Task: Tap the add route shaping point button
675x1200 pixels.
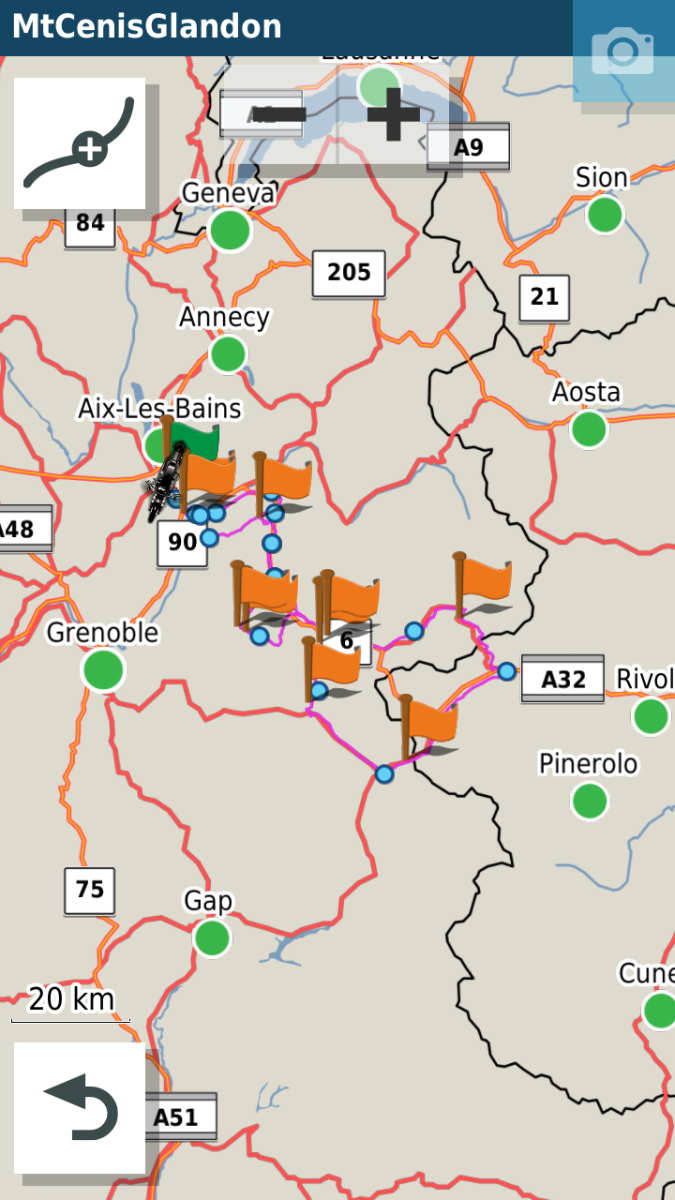Action: point(79,143)
